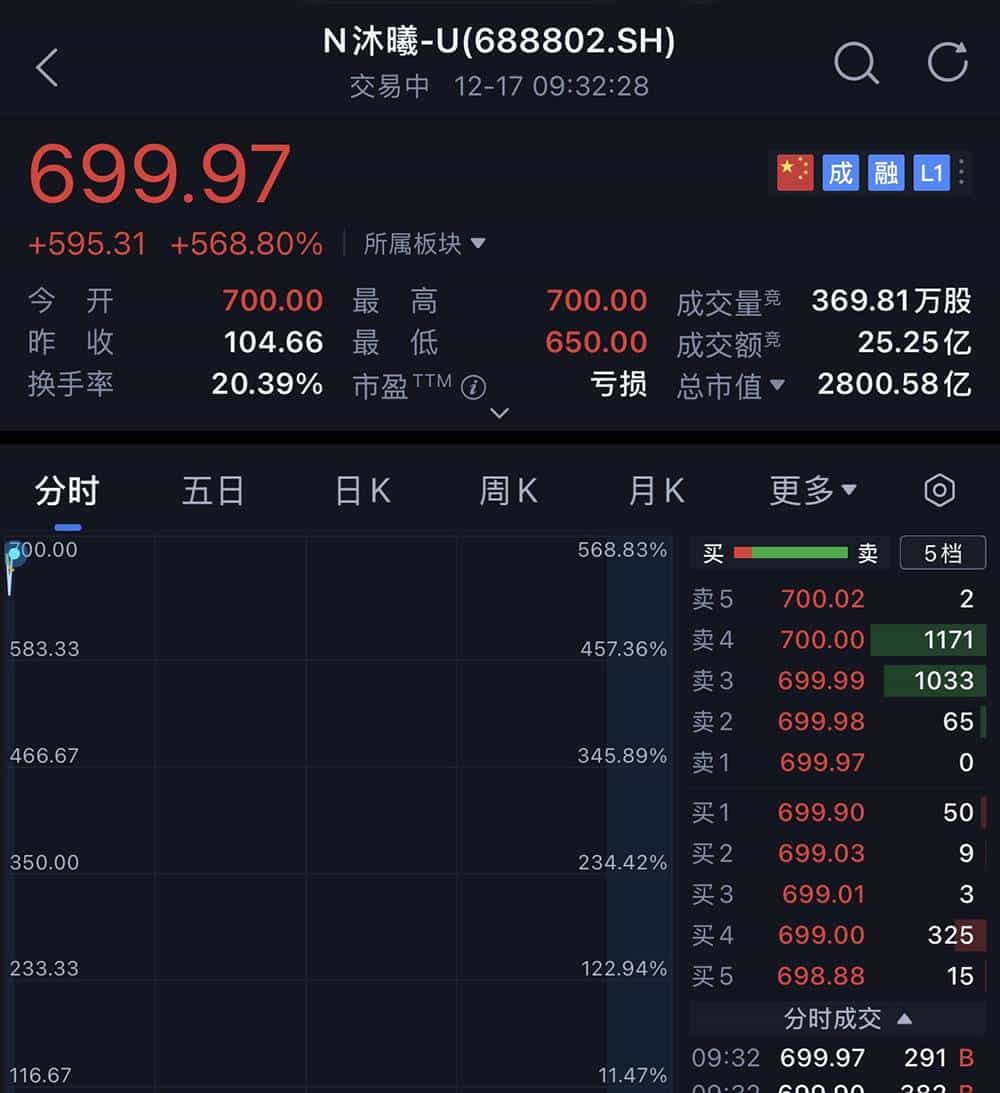Select the 卖4 price level 700.00
Screen dimensions: 1000x1093
pyautogui.click(x=821, y=640)
